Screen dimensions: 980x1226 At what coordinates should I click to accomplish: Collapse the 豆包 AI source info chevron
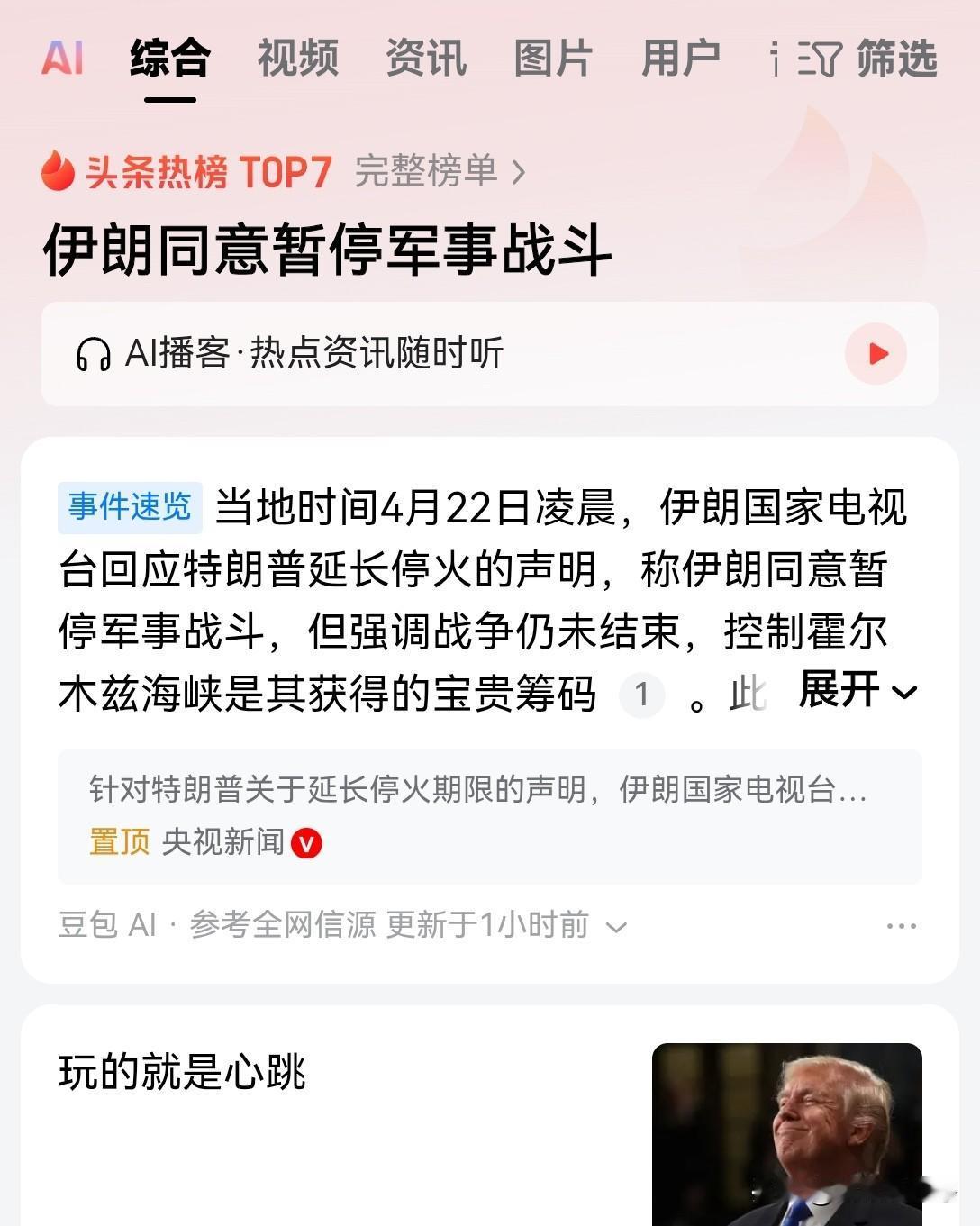[618, 925]
